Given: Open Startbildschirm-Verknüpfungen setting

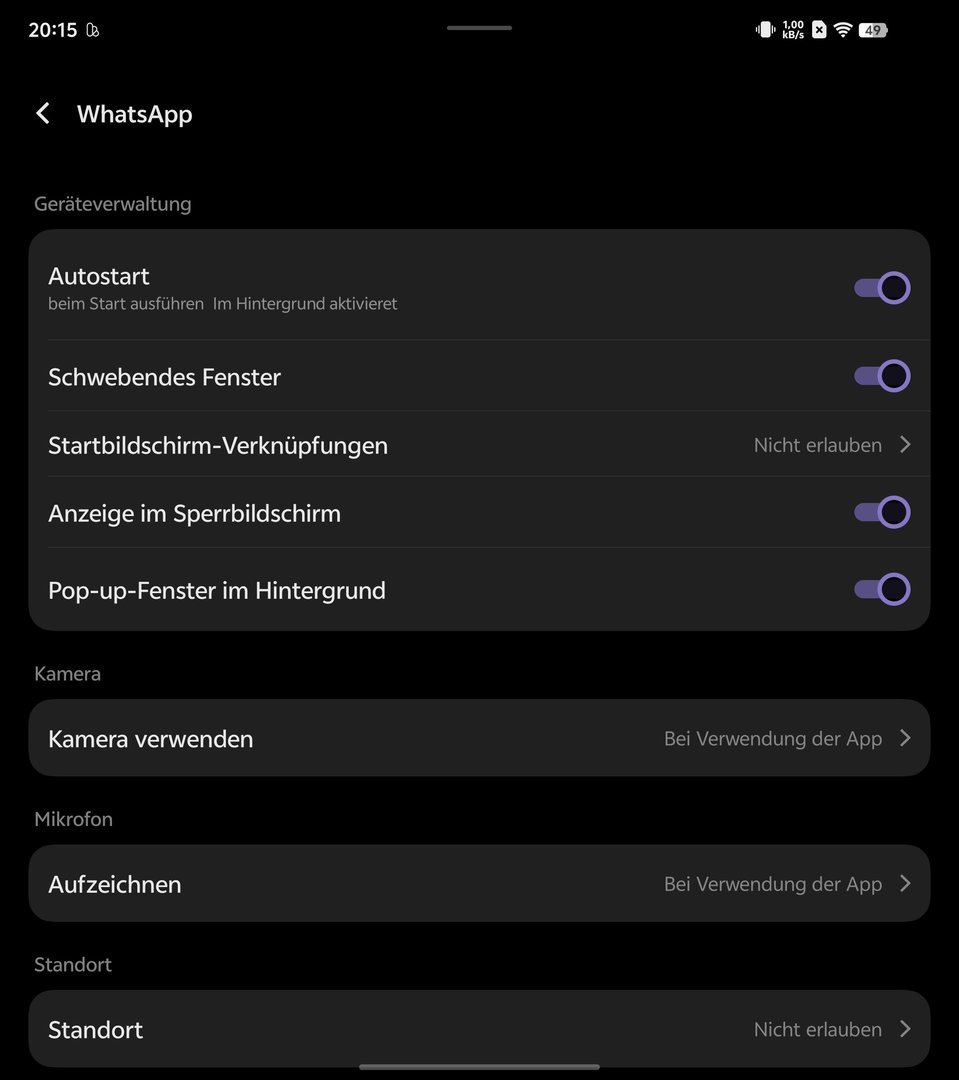Looking at the screenshot, I should click(x=479, y=445).
